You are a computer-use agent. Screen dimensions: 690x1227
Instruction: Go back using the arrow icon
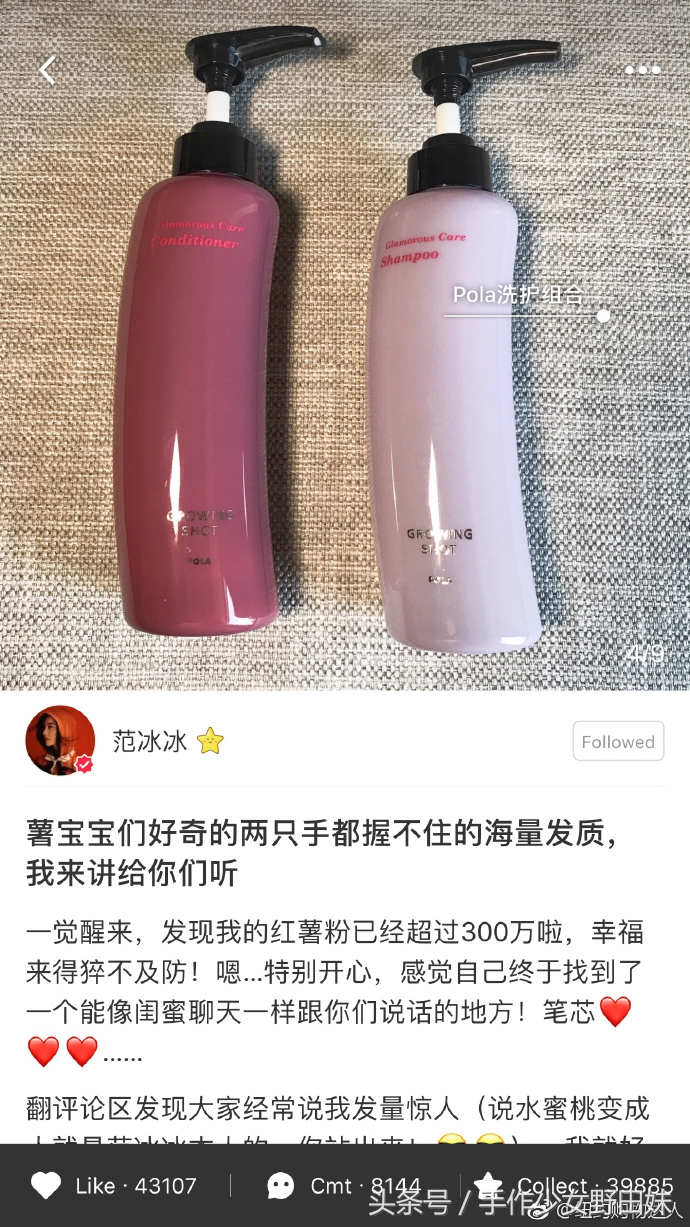[x=47, y=69]
